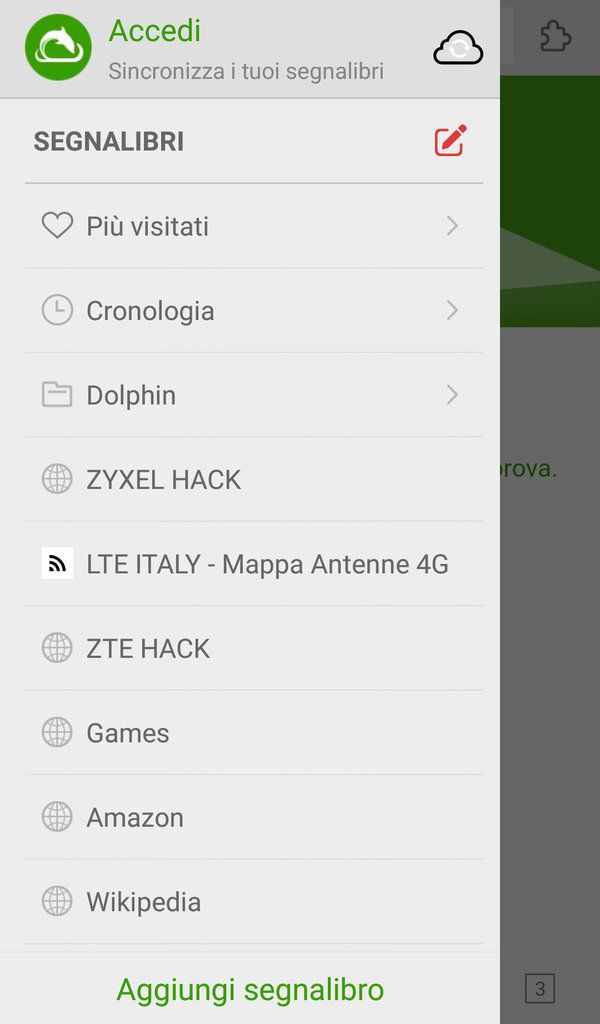600x1024 pixels.
Task: Tap Aggiungi segnalibro
Action: [x=250, y=989]
